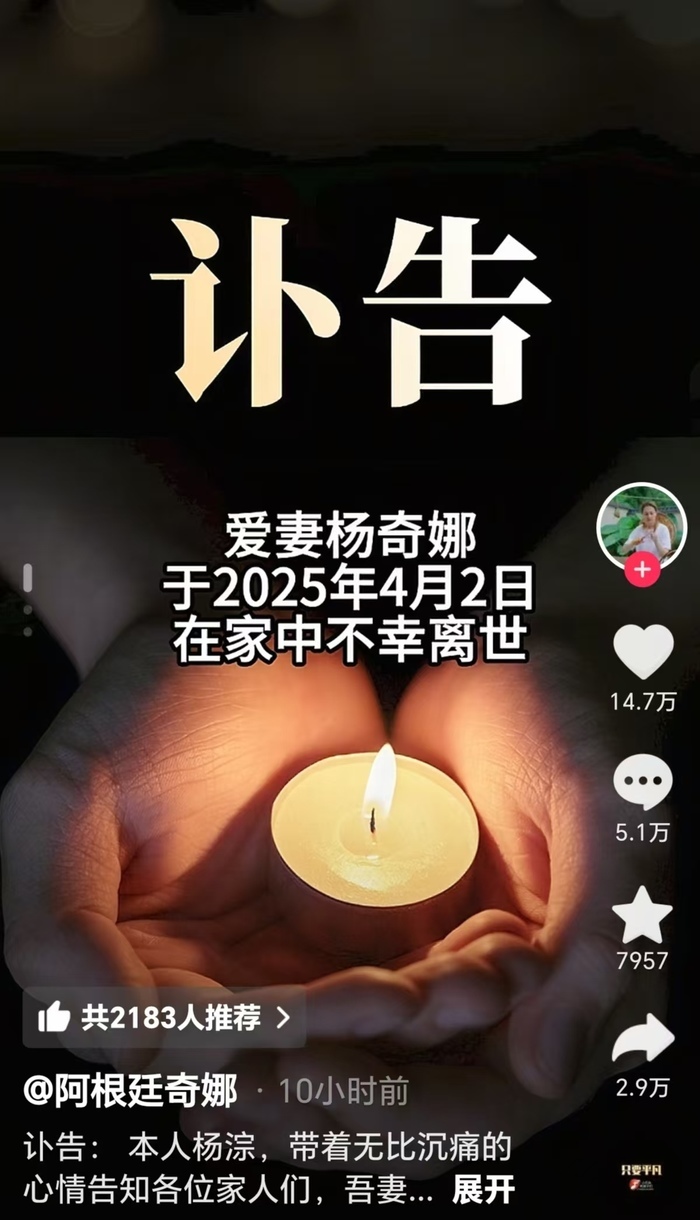Screen dimensions: 700x1220
Task: Open @阿根廷奇娜 username link
Action: [x=131, y=1091]
